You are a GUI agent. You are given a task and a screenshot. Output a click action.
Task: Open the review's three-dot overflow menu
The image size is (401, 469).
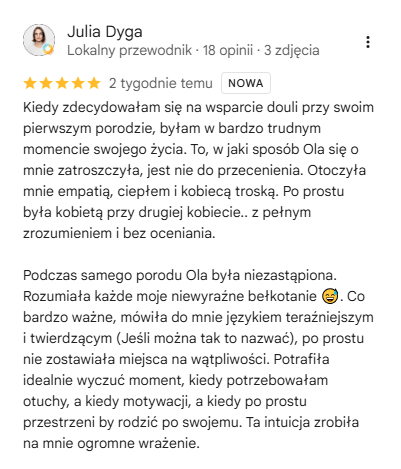tap(368, 42)
